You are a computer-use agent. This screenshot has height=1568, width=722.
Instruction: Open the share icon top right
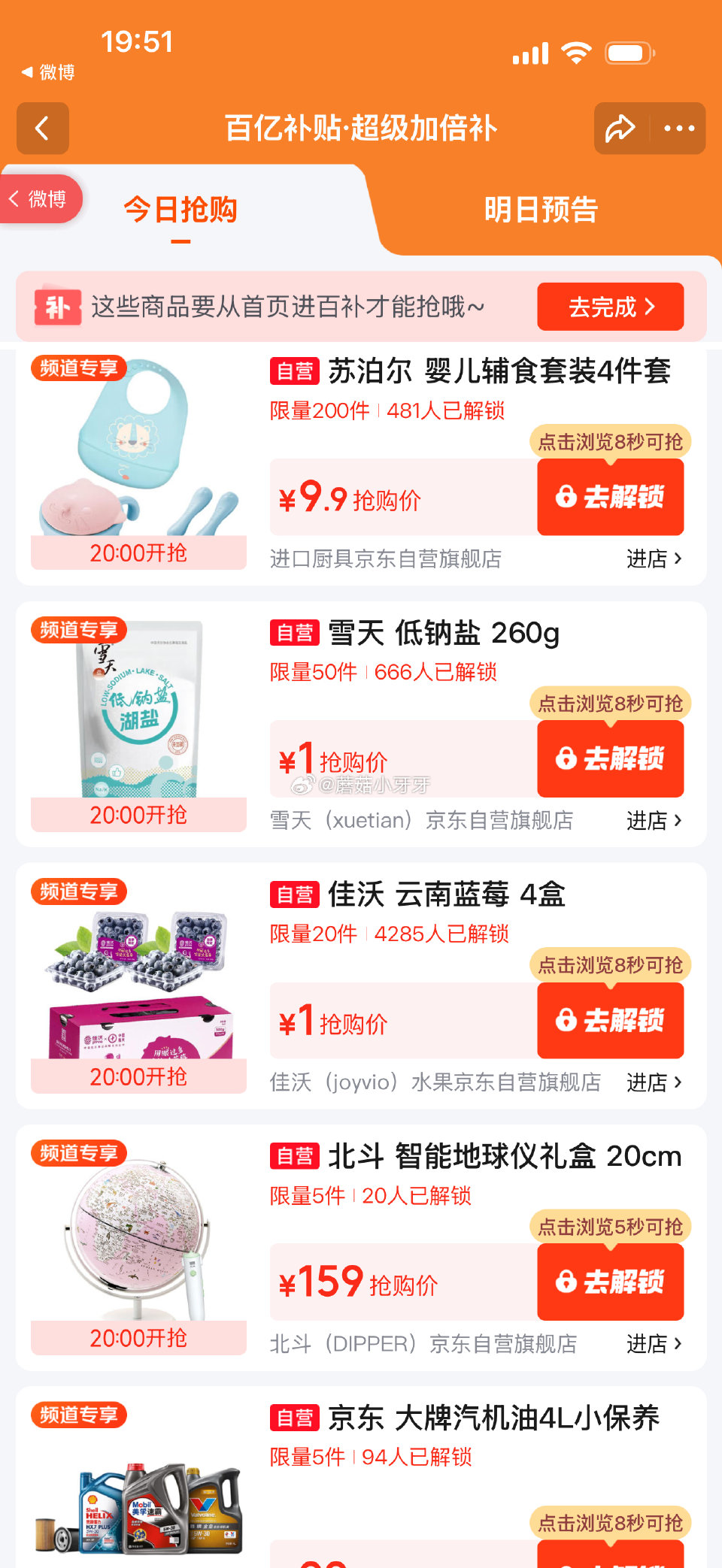click(x=620, y=129)
